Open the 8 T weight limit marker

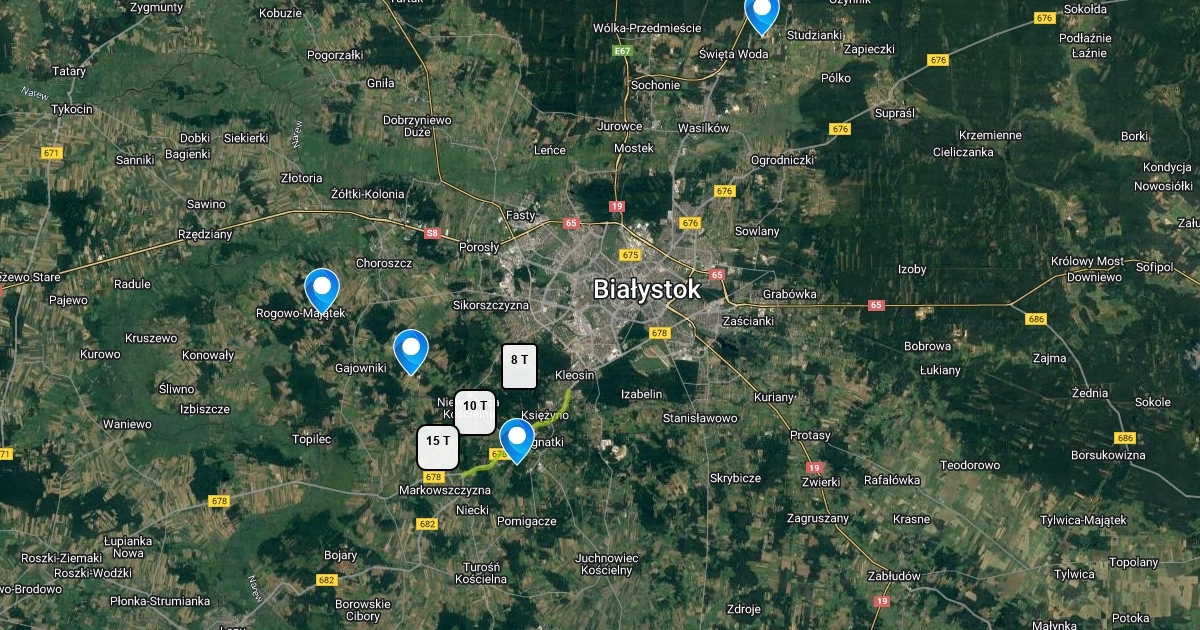(520, 366)
